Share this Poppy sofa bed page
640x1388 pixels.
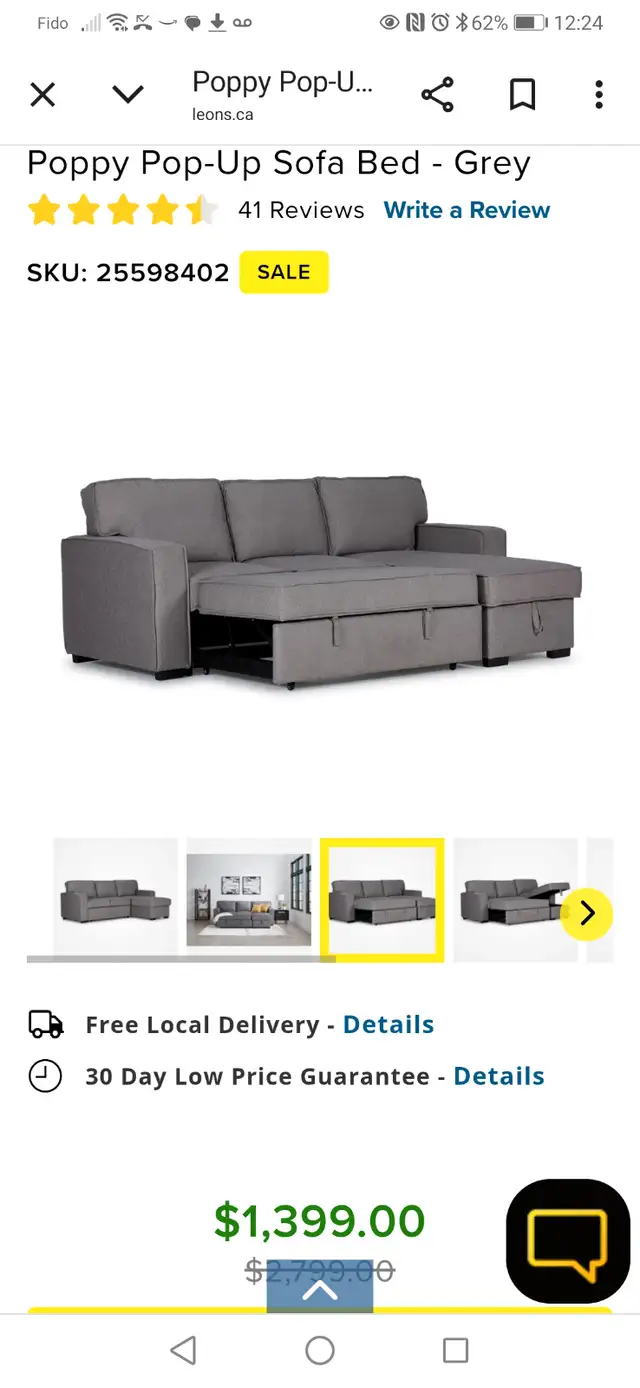pos(437,95)
